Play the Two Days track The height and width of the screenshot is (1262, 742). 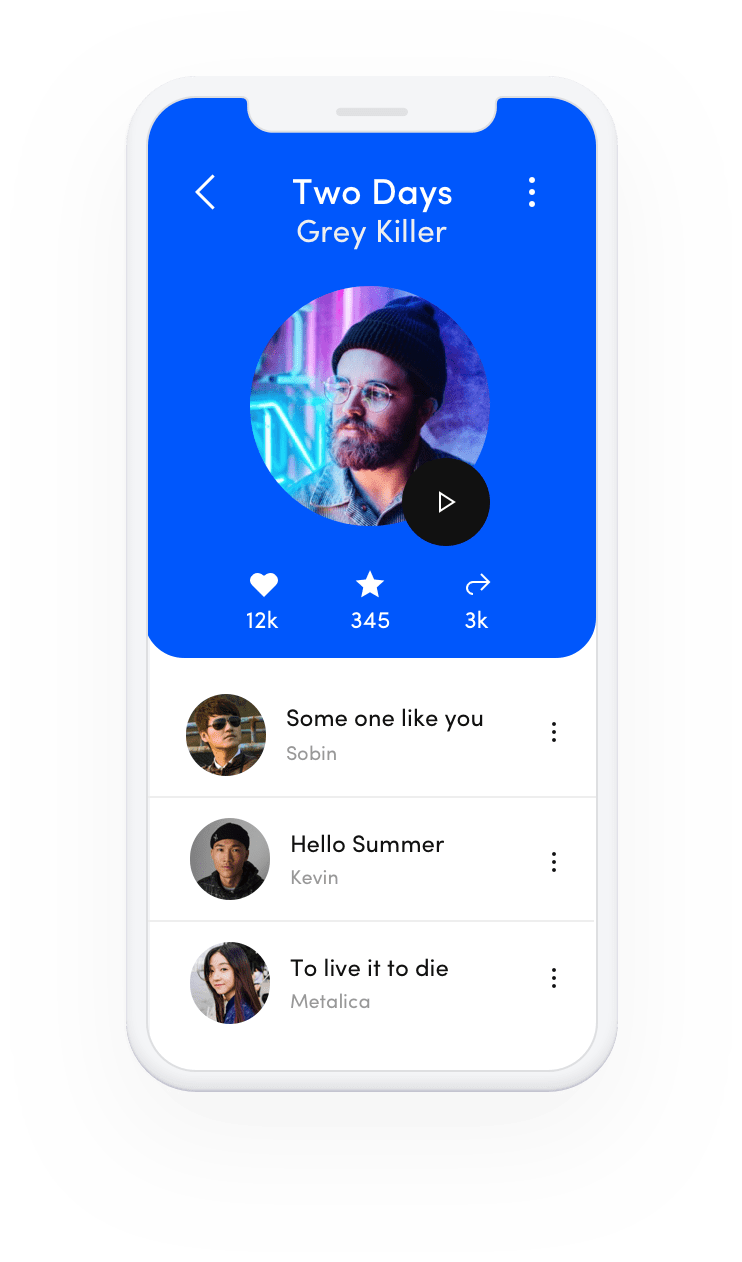pyautogui.click(x=446, y=502)
